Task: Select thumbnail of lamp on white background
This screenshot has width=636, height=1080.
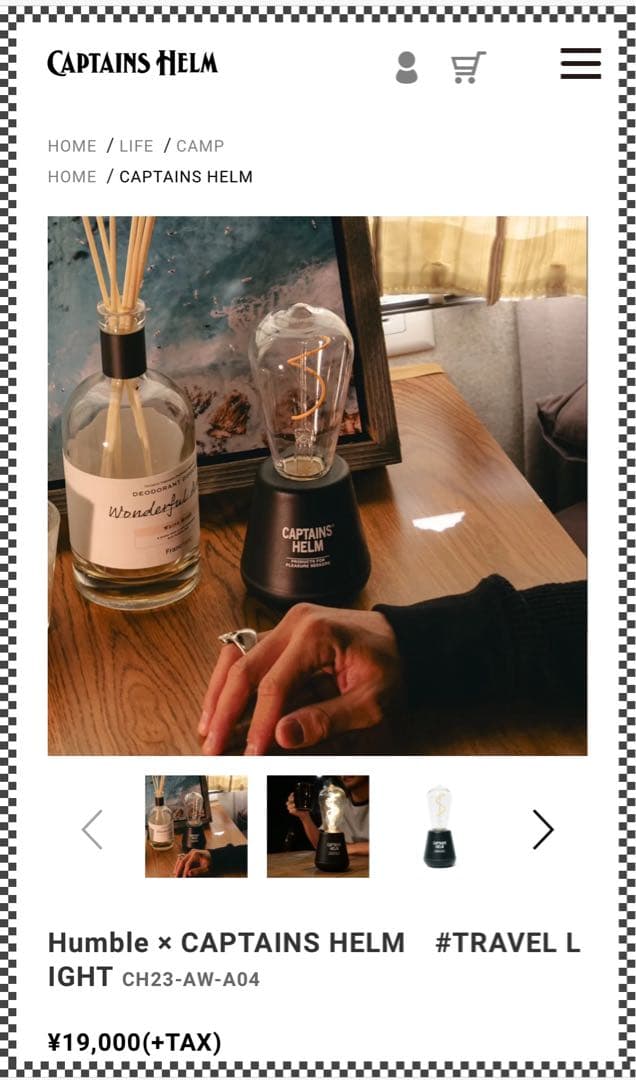Action: [x=438, y=826]
